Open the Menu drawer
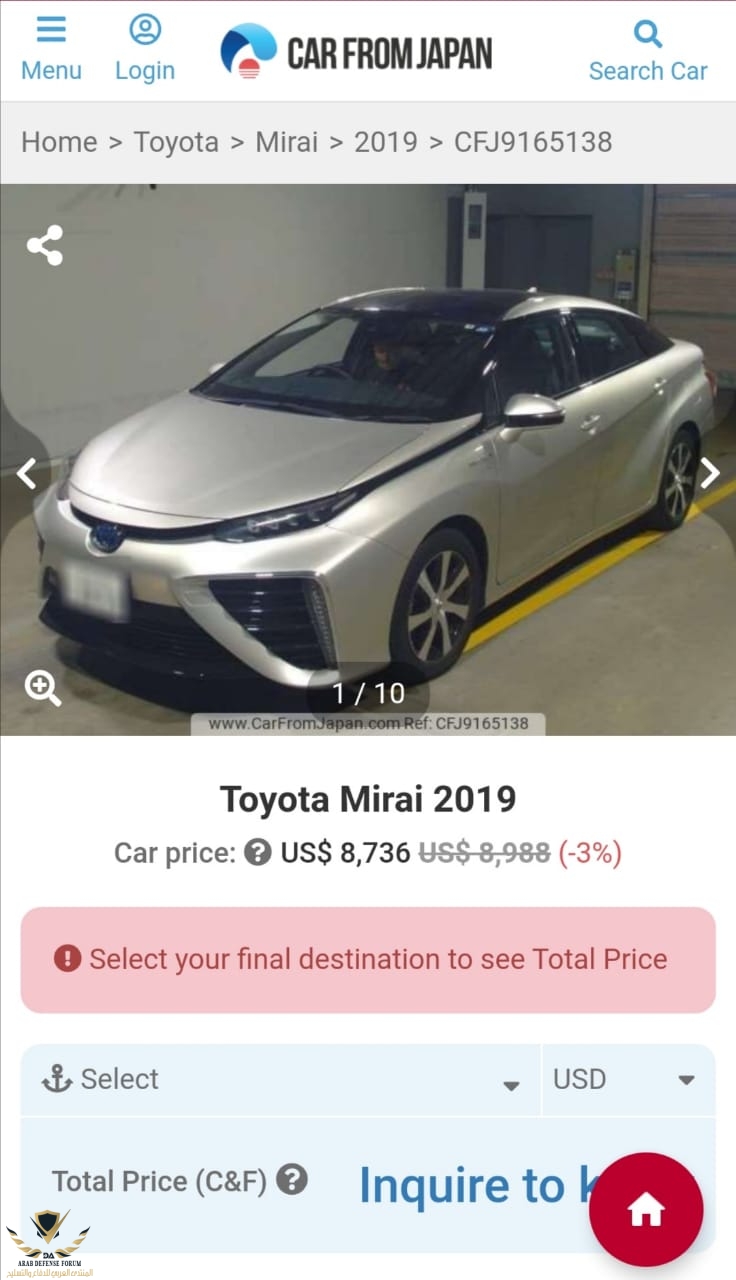The height and width of the screenshot is (1280, 736). click(x=51, y=48)
